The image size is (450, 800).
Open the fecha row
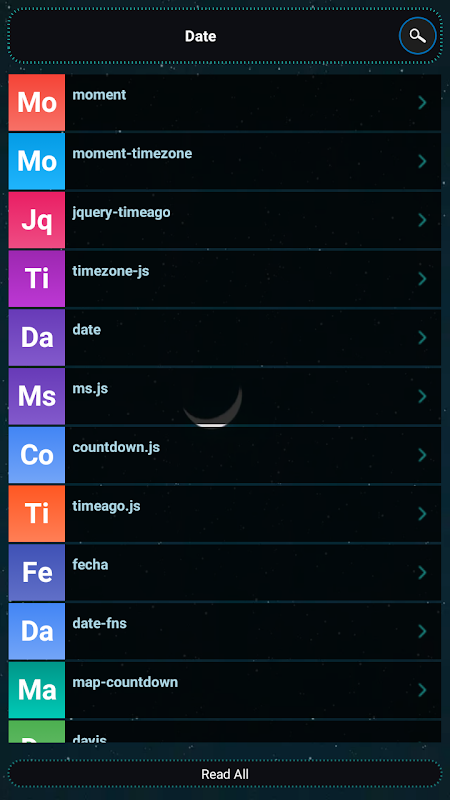coord(224,572)
